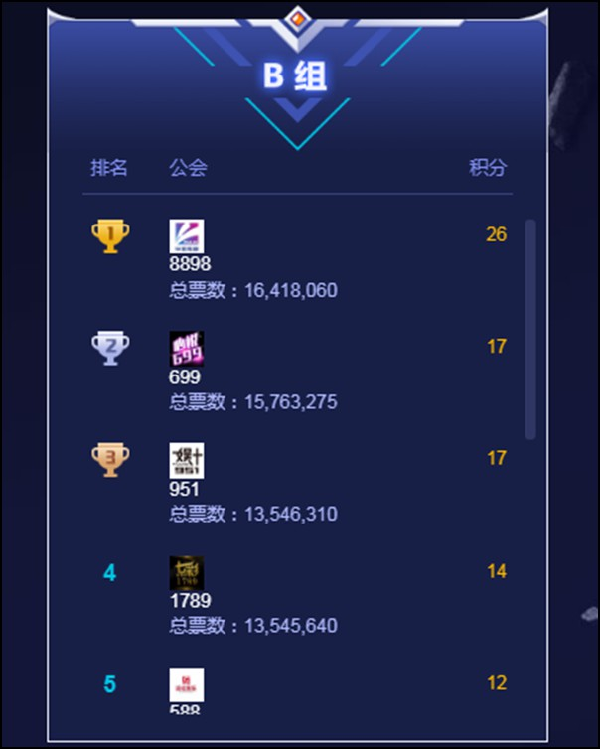Open fifth-ranked guild 588
Viewport: 600px width, 749px height.
(x=187, y=685)
